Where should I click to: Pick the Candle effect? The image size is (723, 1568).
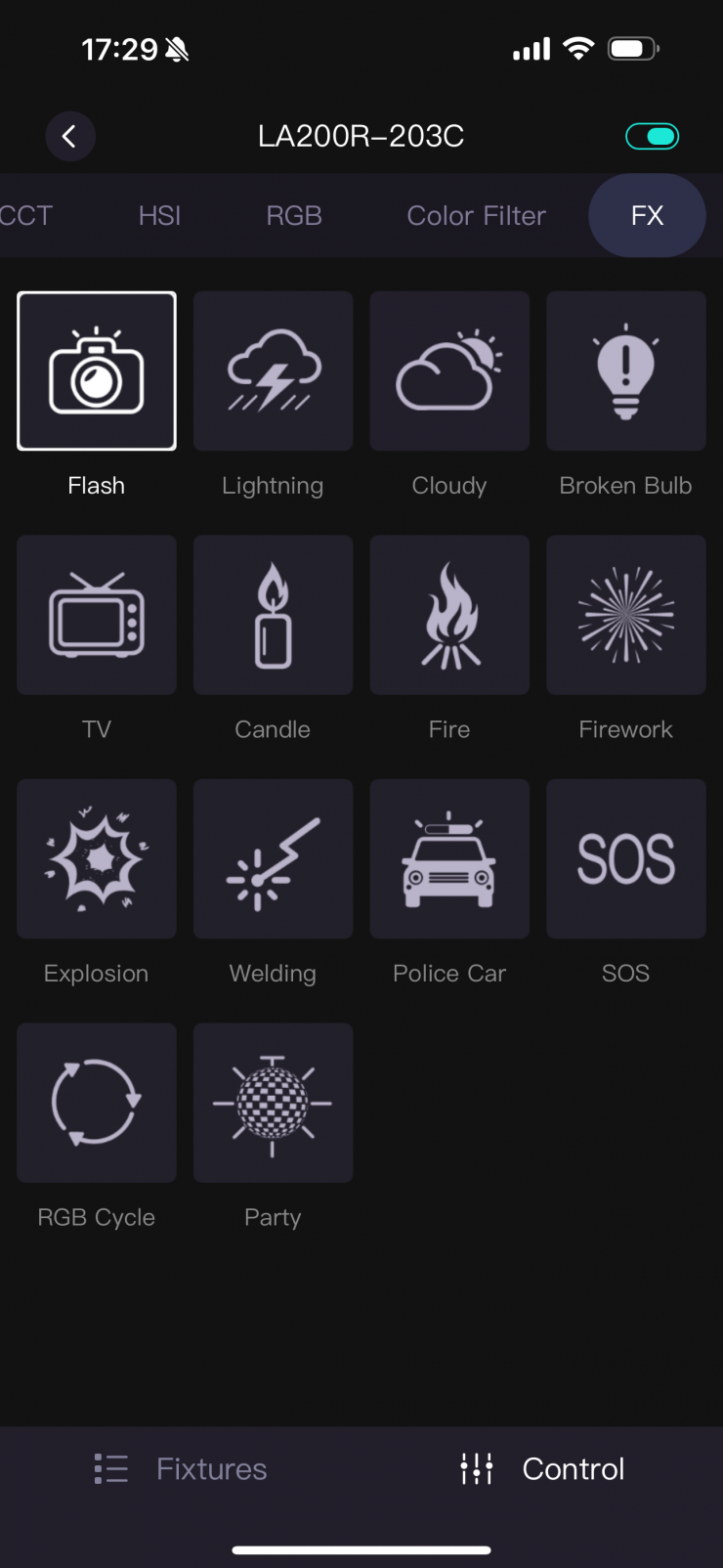point(273,615)
